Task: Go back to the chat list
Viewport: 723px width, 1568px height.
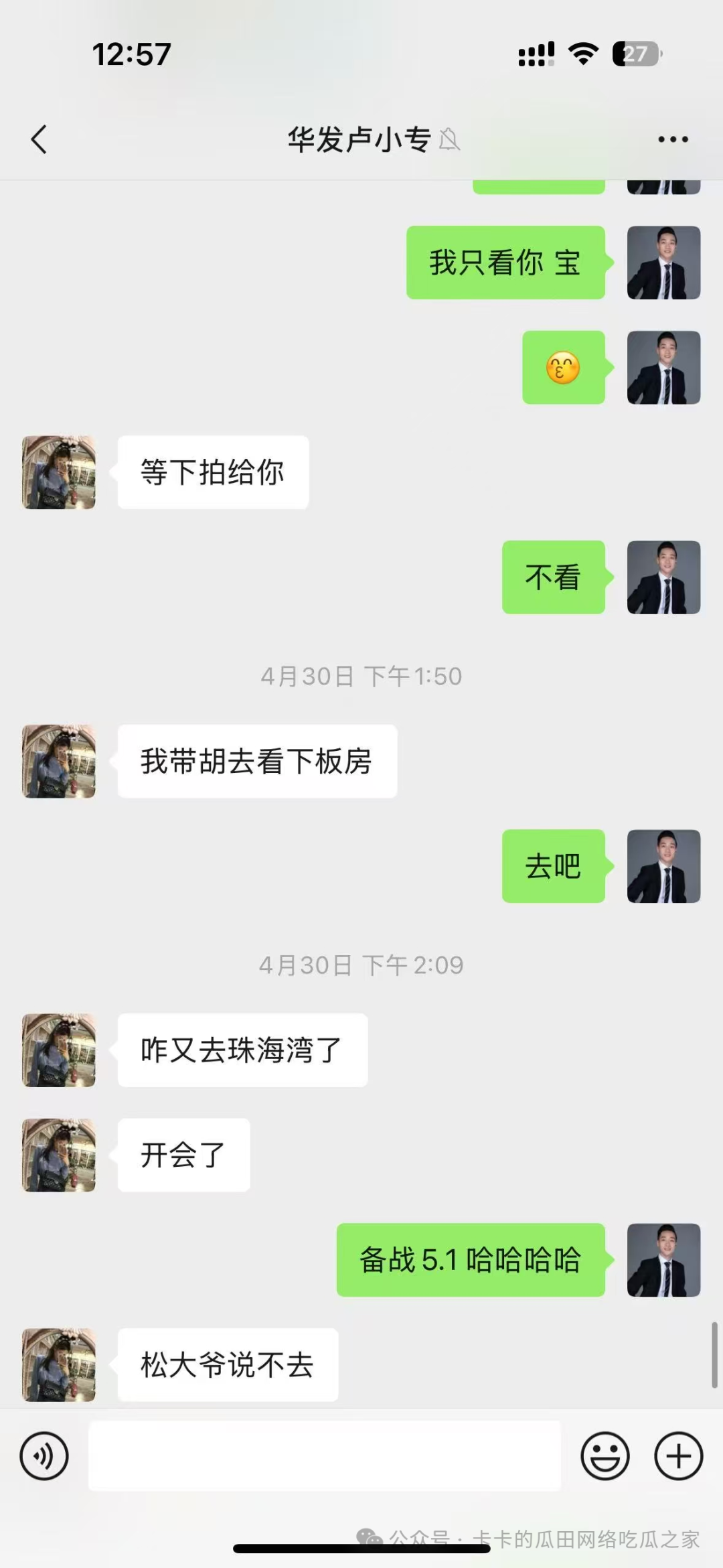Action: click(x=39, y=139)
